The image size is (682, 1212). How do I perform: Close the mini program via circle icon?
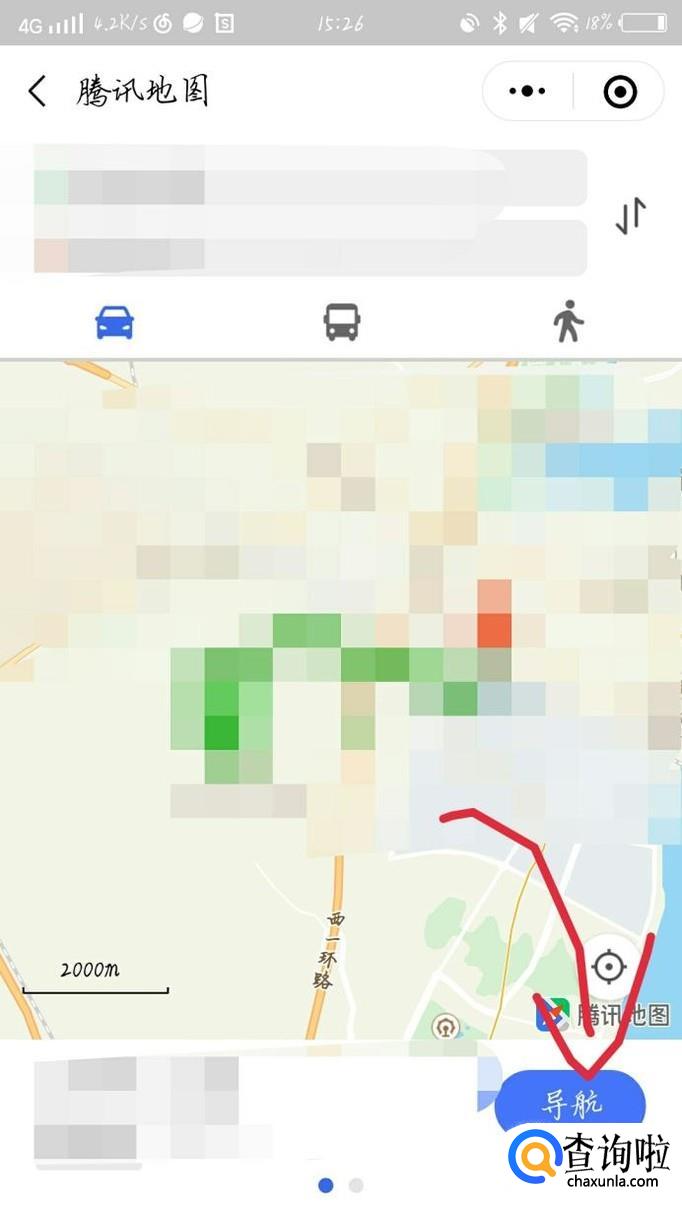pos(620,92)
